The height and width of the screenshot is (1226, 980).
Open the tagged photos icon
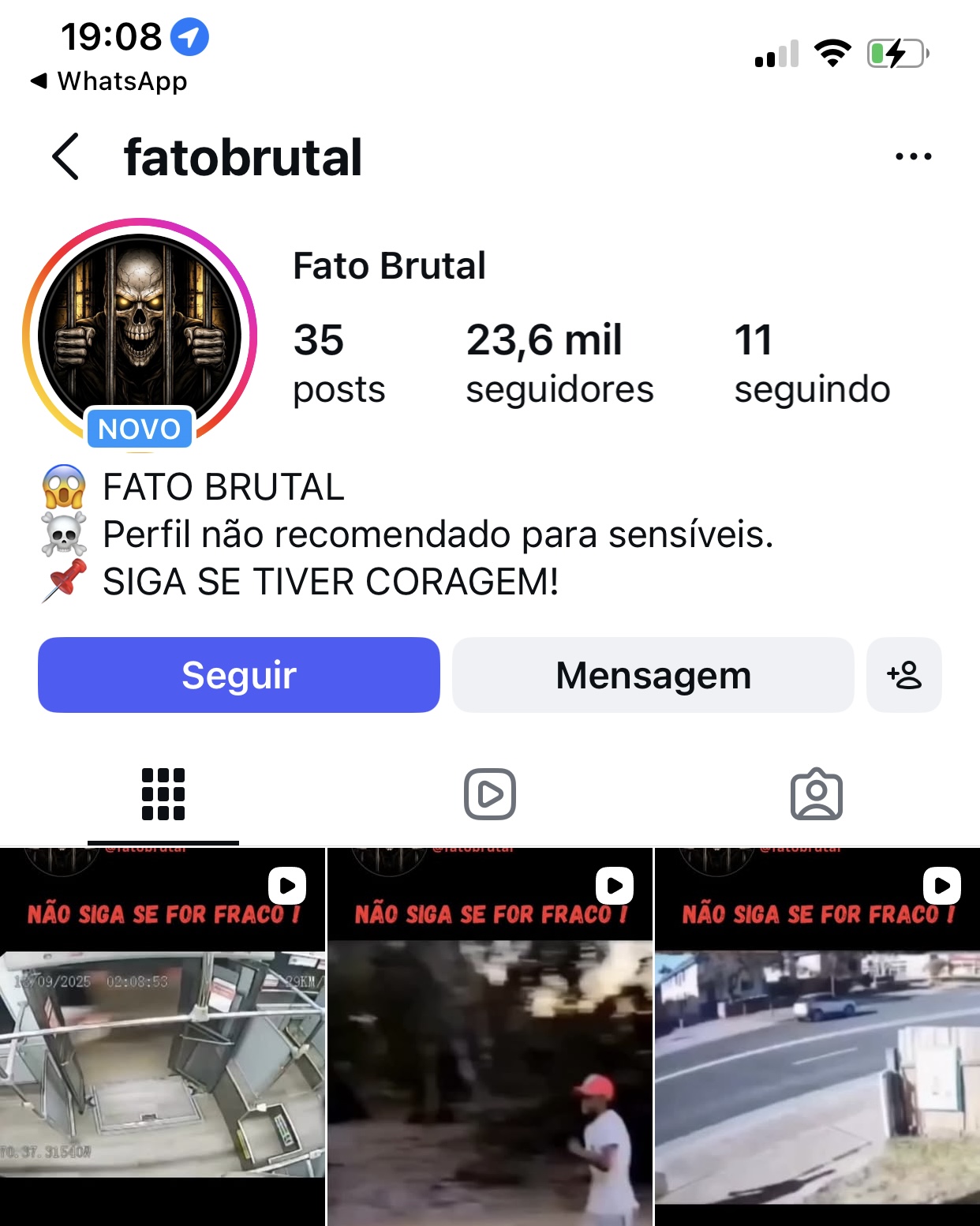(818, 793)
